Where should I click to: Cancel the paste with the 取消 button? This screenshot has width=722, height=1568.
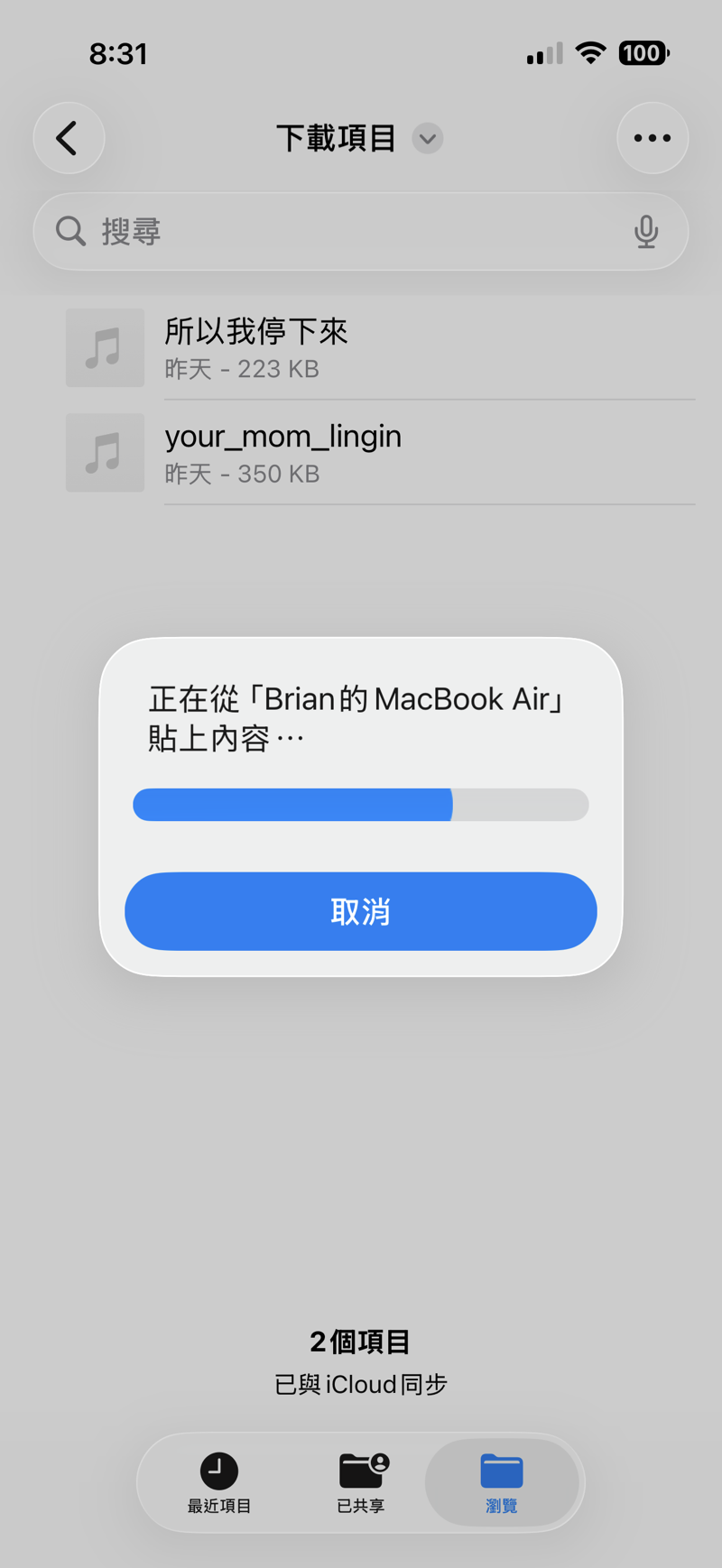click(360, 911)
